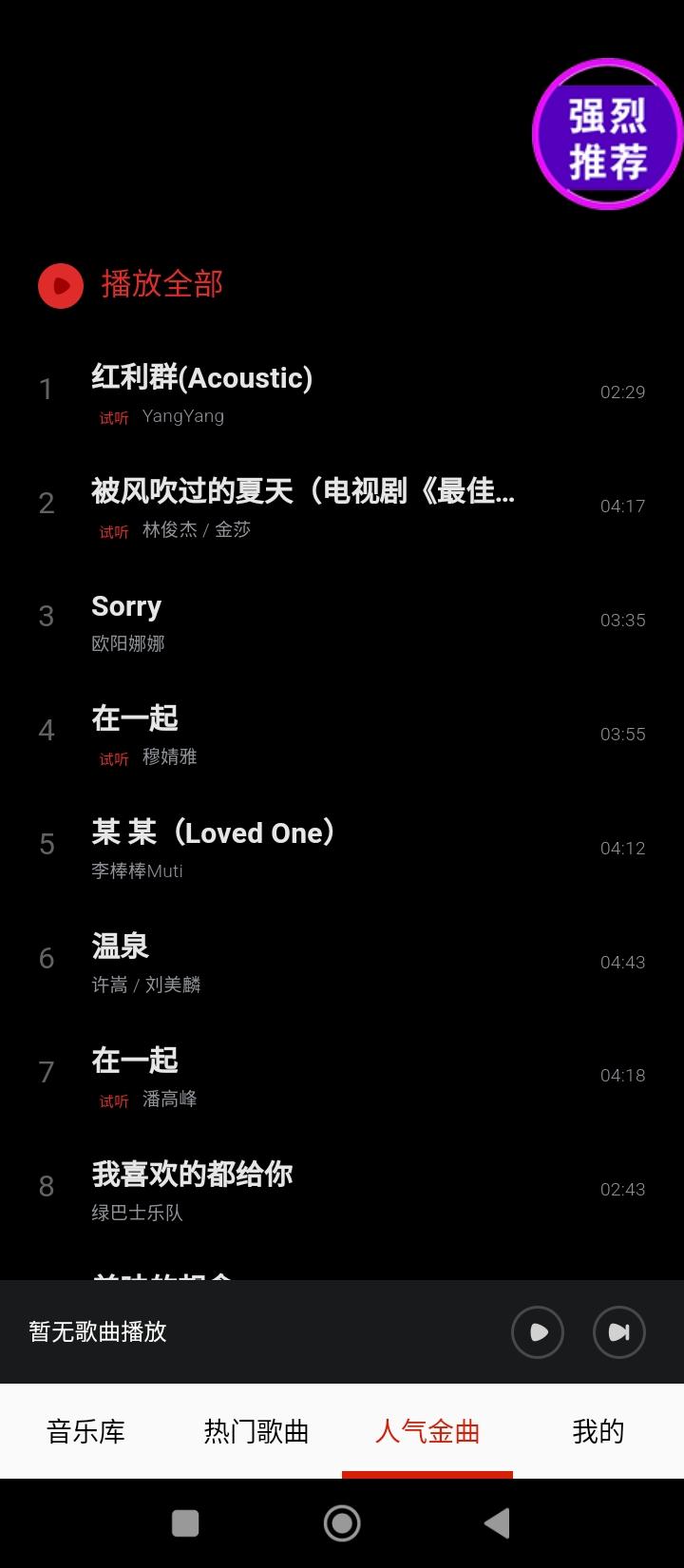
Task: Tap 播放全部 to play all songs
Action: (x=161, y=284)
